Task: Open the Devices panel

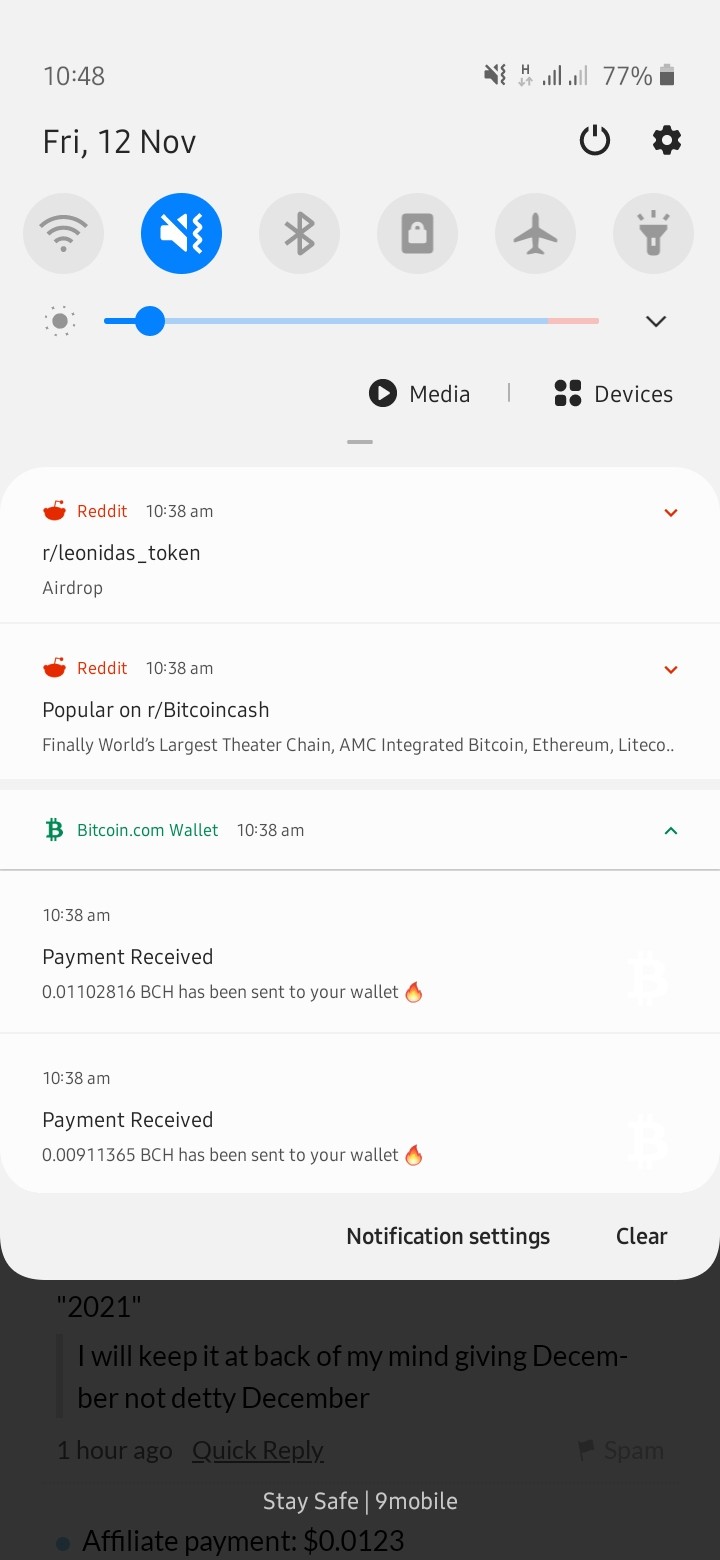Action: point(613,394)
